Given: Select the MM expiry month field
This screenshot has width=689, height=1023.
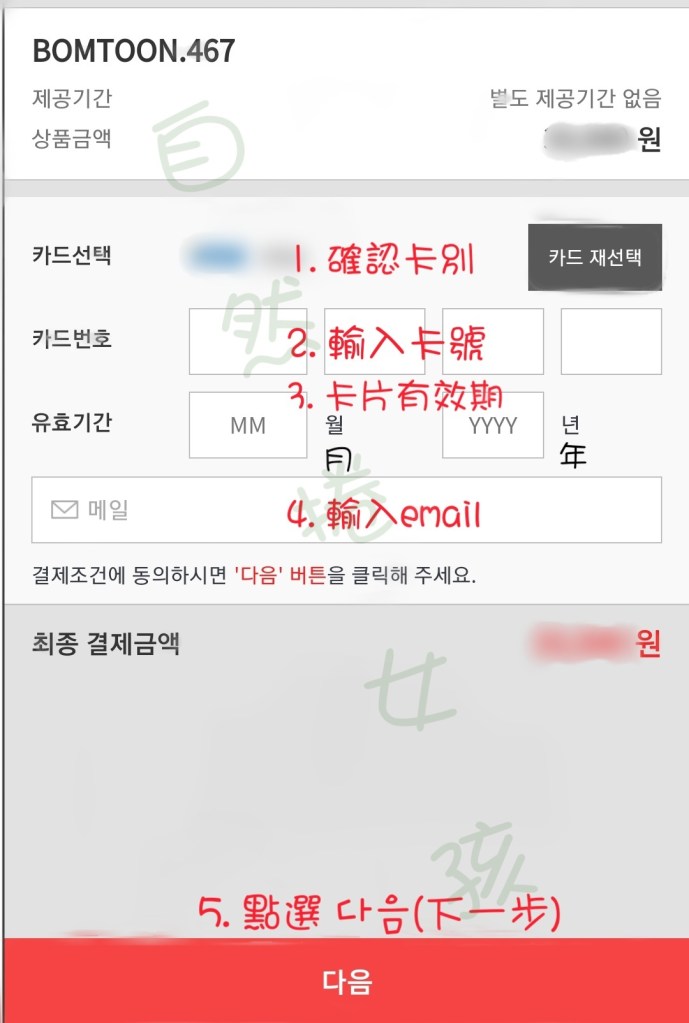Looking at the screenshot, I should 248,425.
